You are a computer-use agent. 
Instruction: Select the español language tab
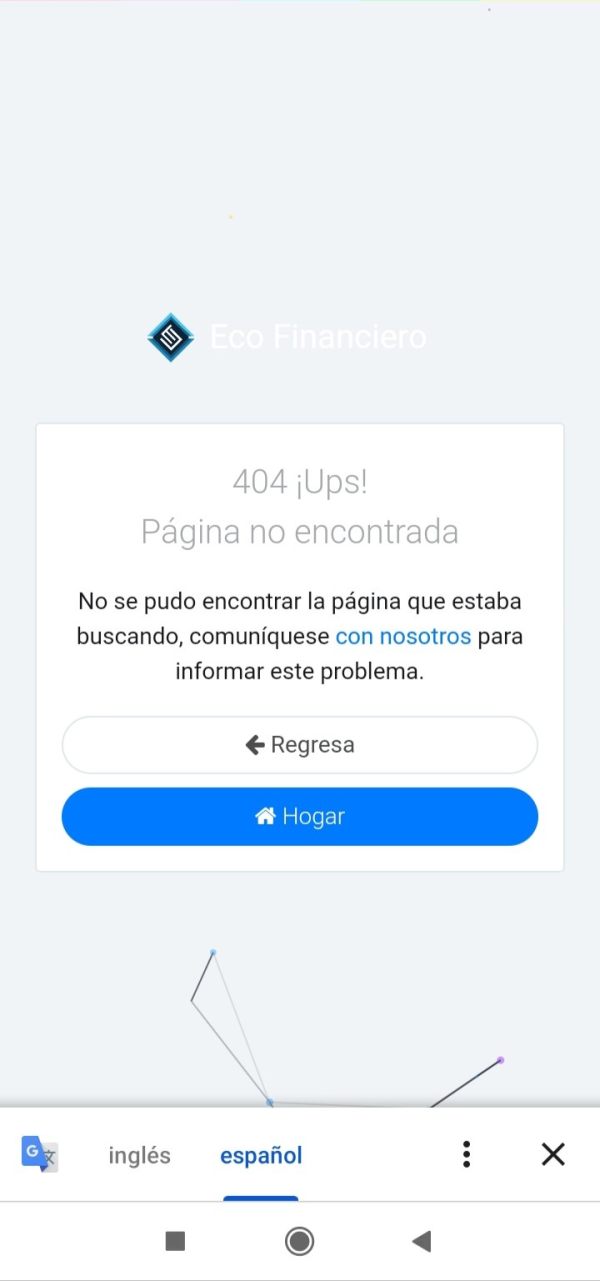261,1155
